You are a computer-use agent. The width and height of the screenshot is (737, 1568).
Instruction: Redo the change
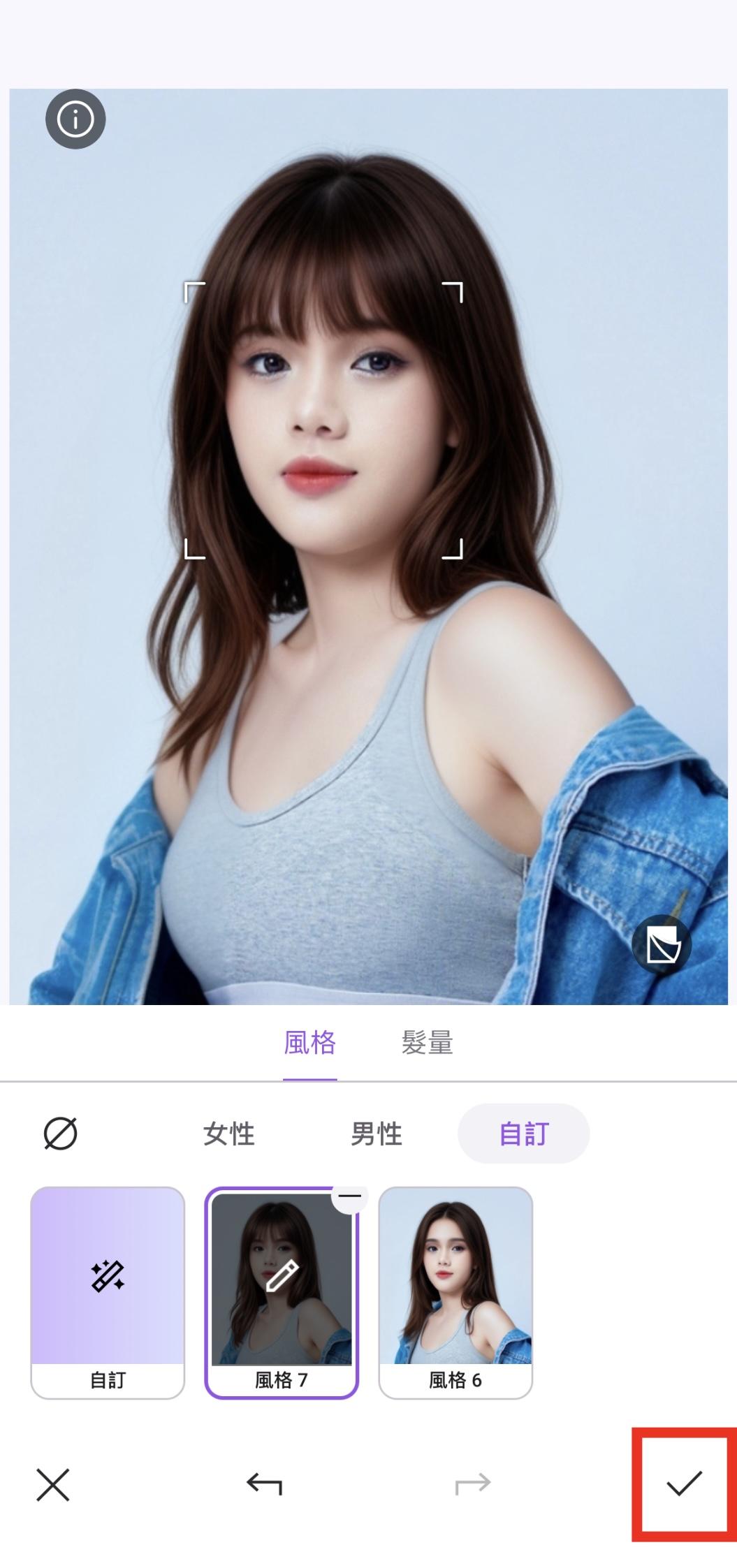473,1483
